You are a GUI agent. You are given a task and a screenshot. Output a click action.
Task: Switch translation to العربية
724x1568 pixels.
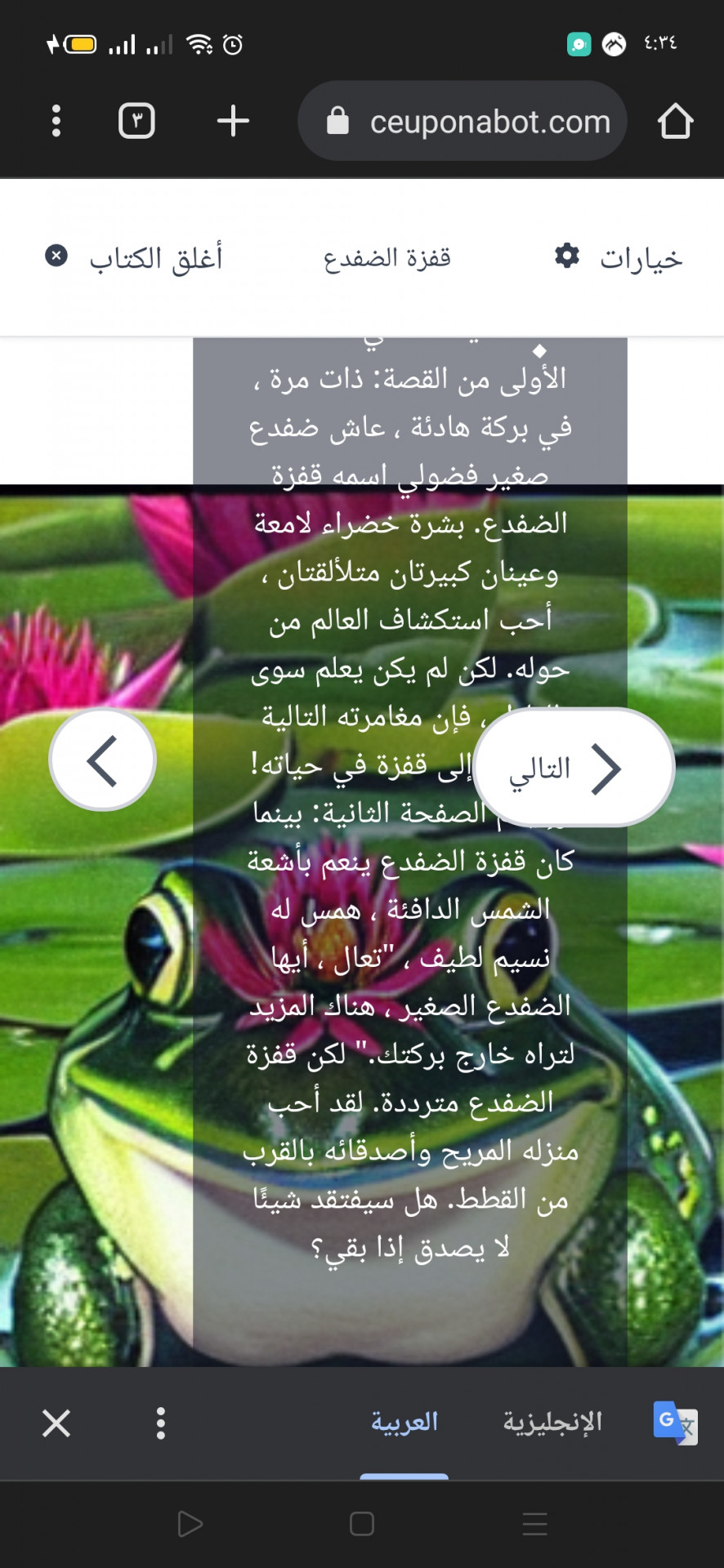[x=404, y=1423]
